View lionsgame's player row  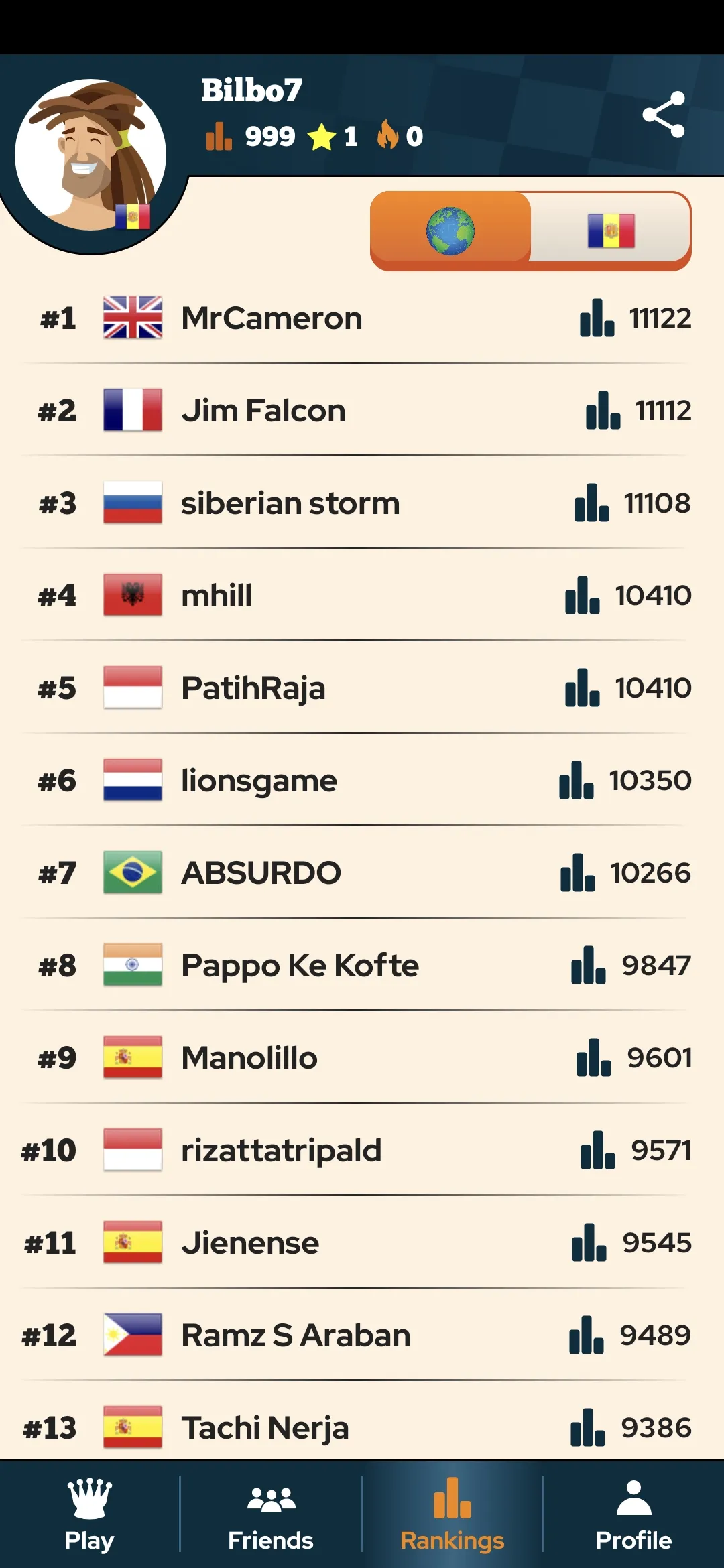tap(362, 780)
